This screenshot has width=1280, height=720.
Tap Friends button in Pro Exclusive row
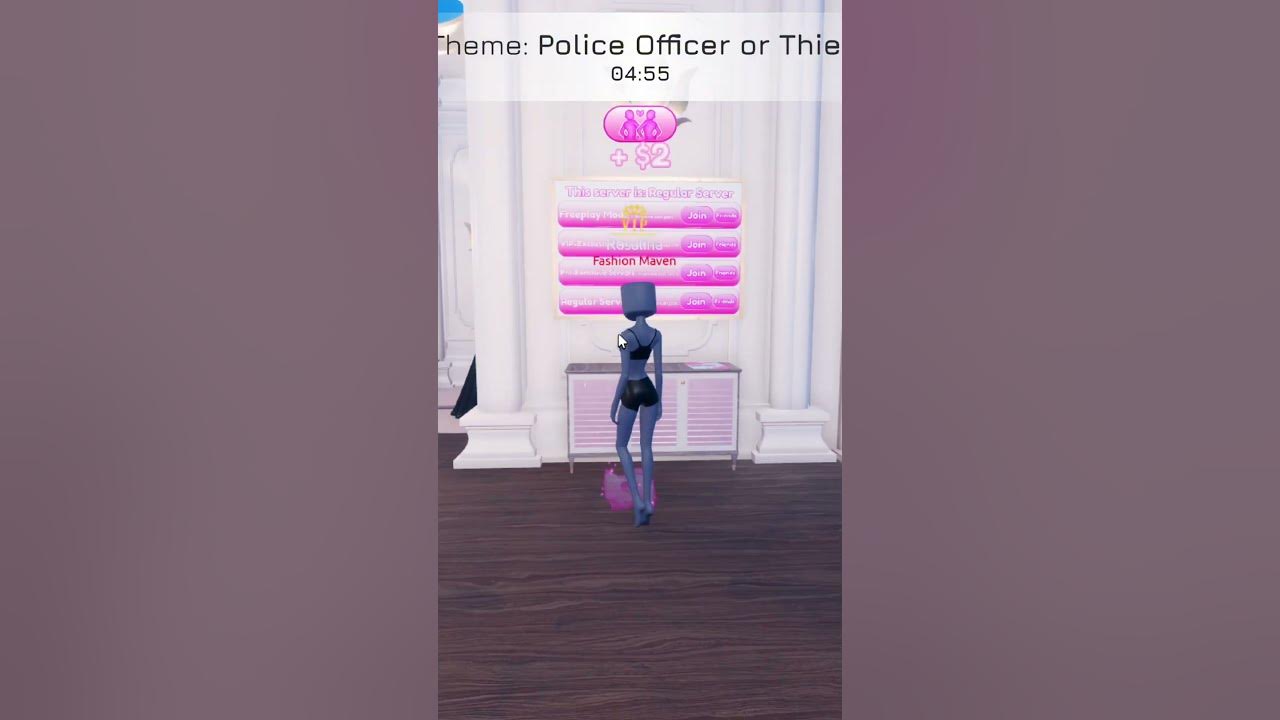point(726,272)
